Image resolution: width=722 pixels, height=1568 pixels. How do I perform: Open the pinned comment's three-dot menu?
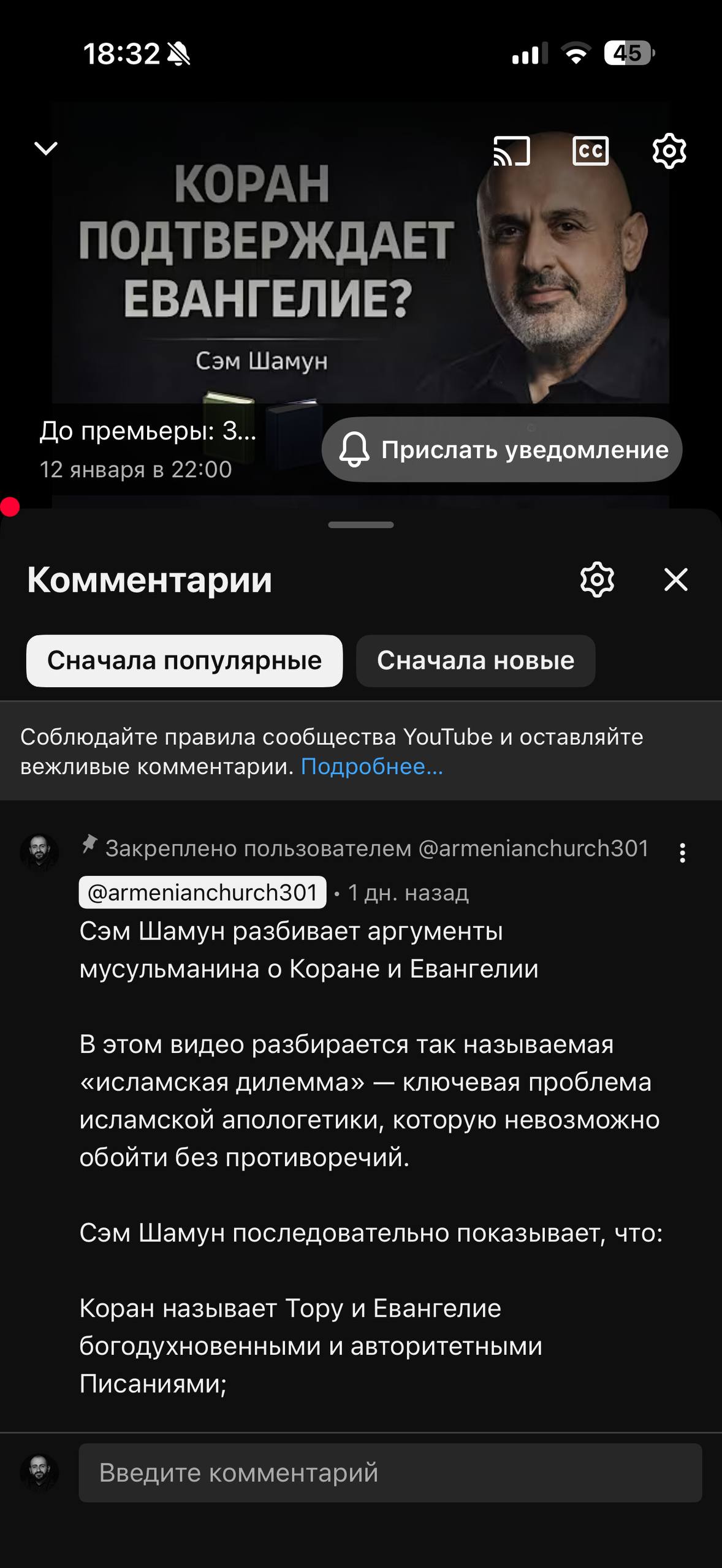pos(682,853)
